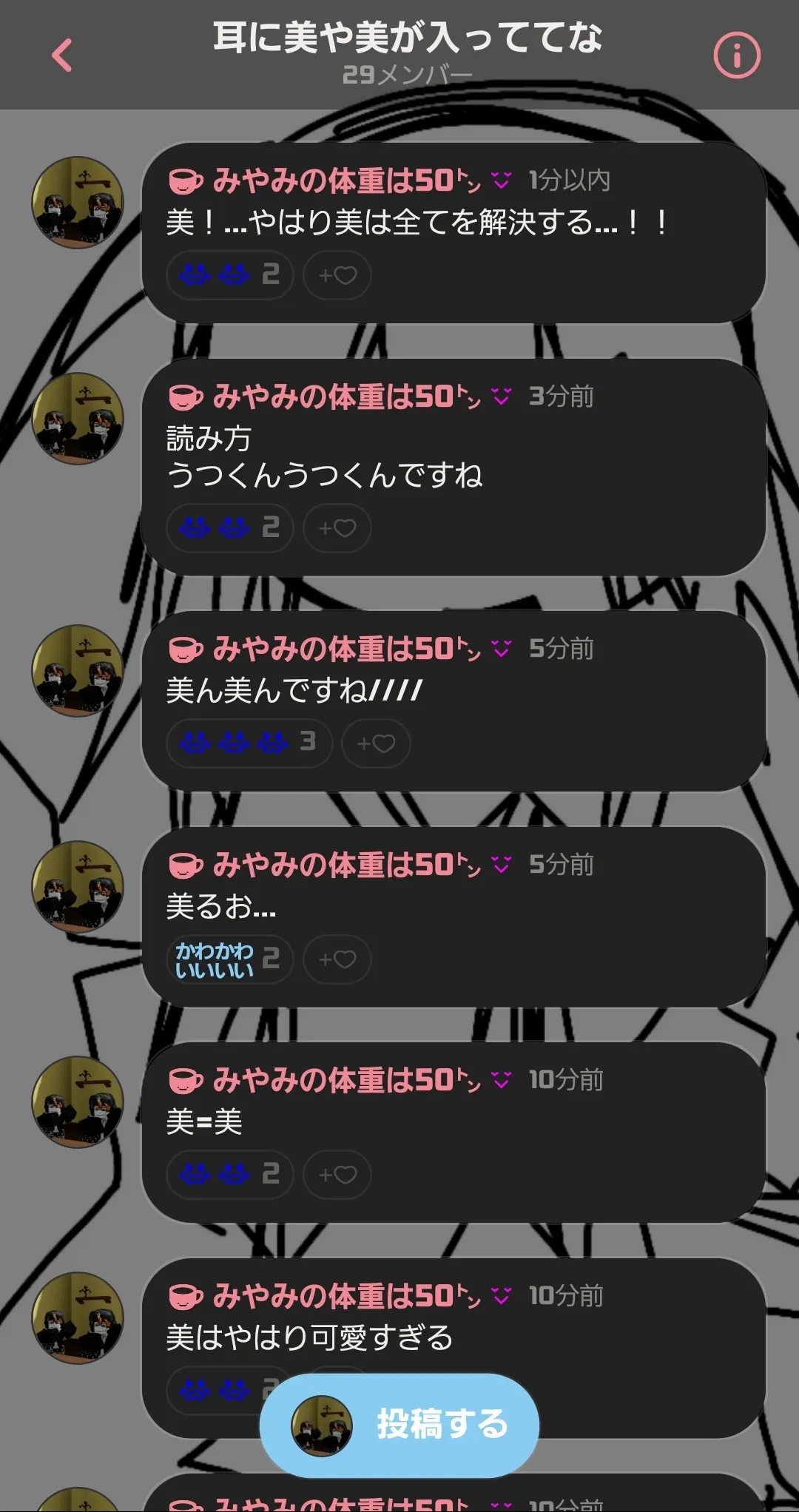Tap the emoji reaction on the 美！…やはり post

[x=230, y=275]
